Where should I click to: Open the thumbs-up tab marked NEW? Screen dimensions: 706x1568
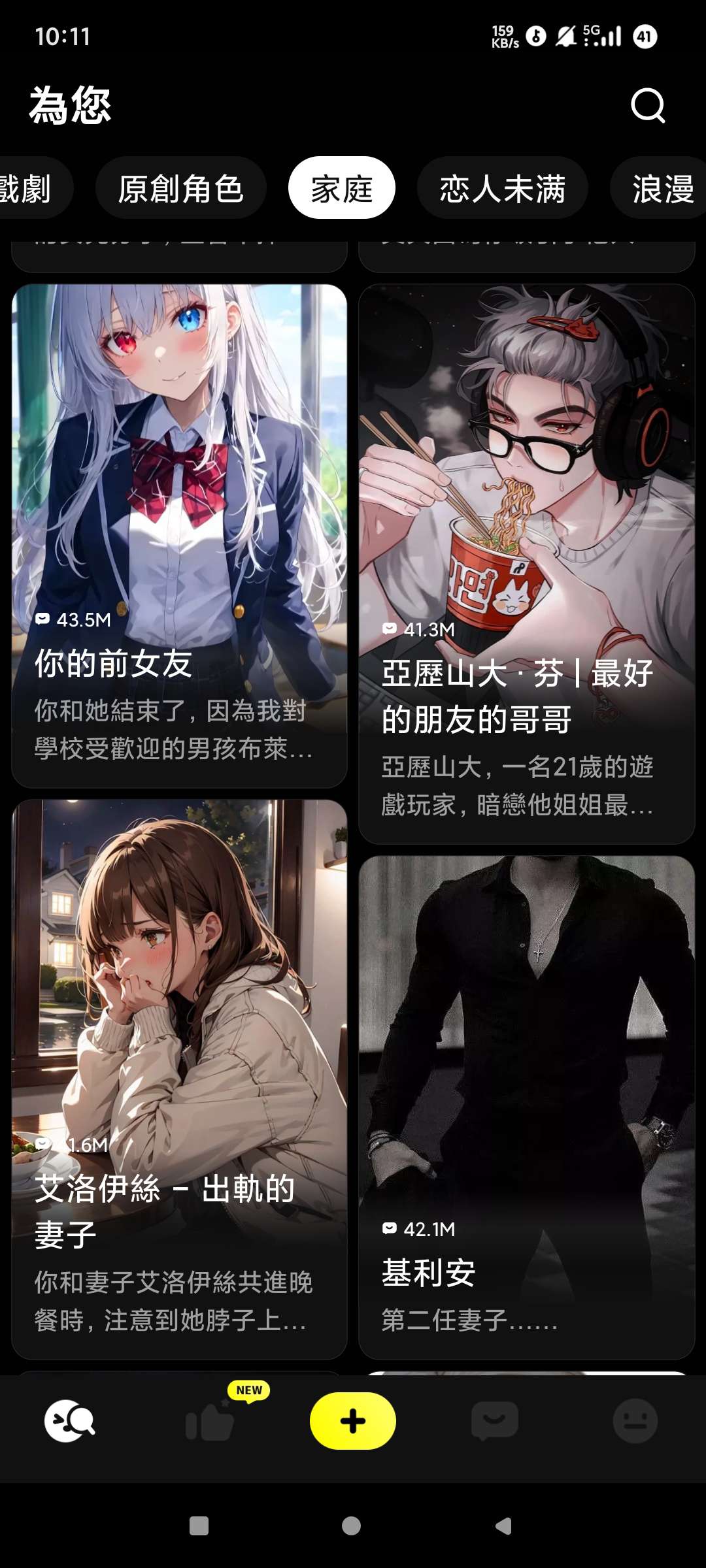pos(210,1421)
